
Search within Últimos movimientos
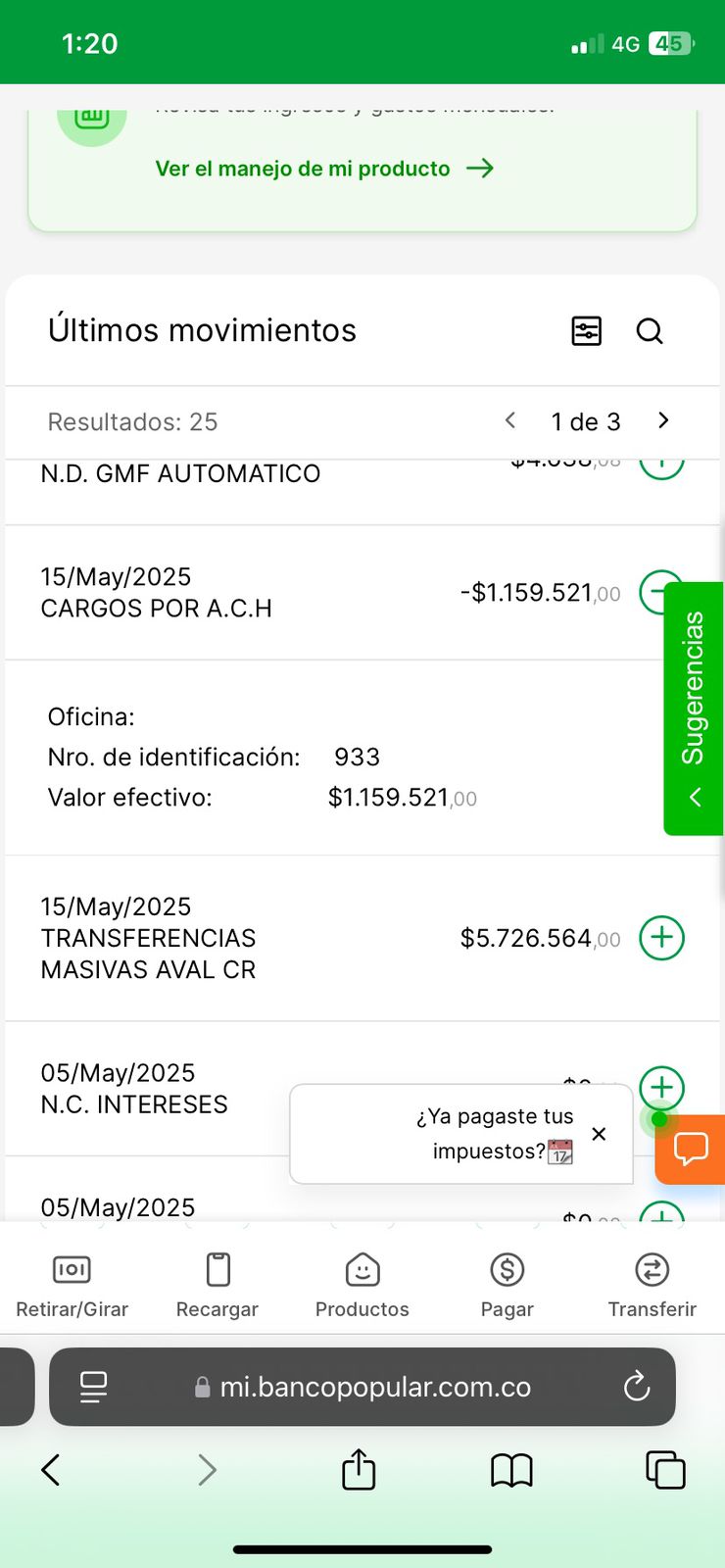(x=650, y=331)
